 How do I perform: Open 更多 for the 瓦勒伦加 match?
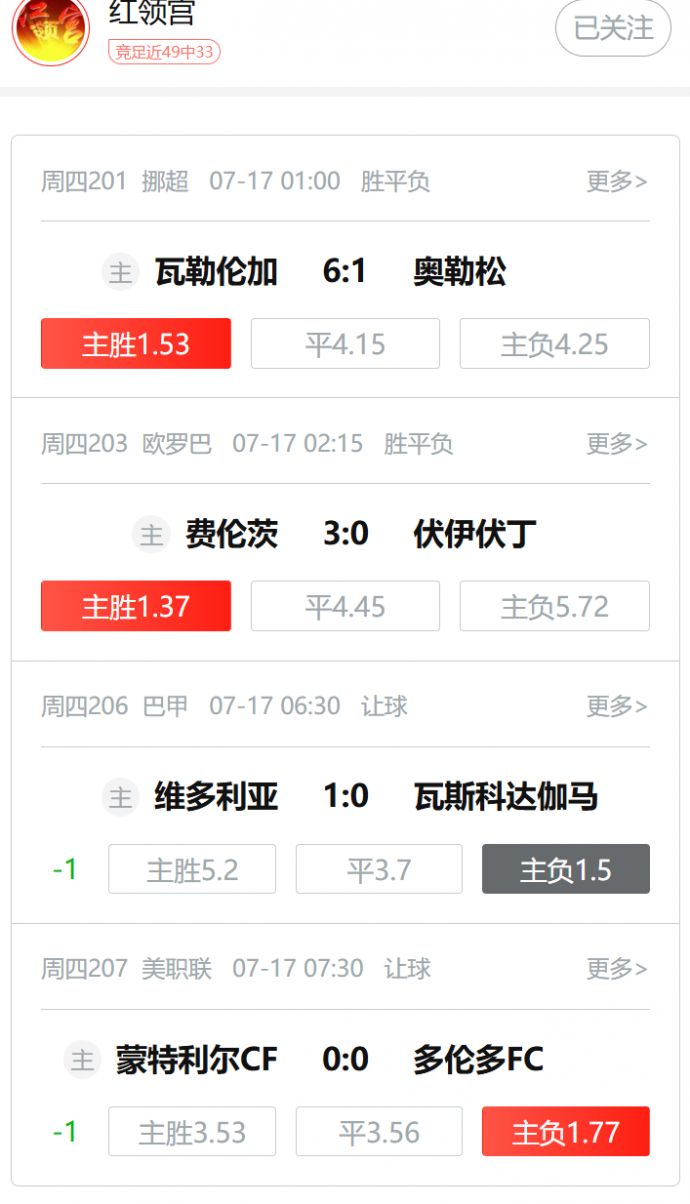[617, 181]
